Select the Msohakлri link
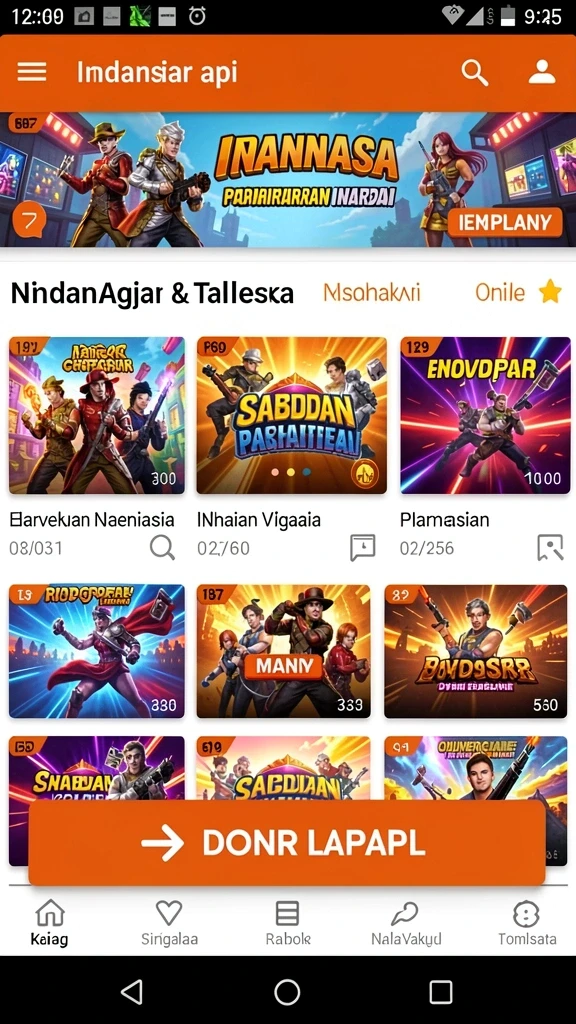 tap(372, 293)
